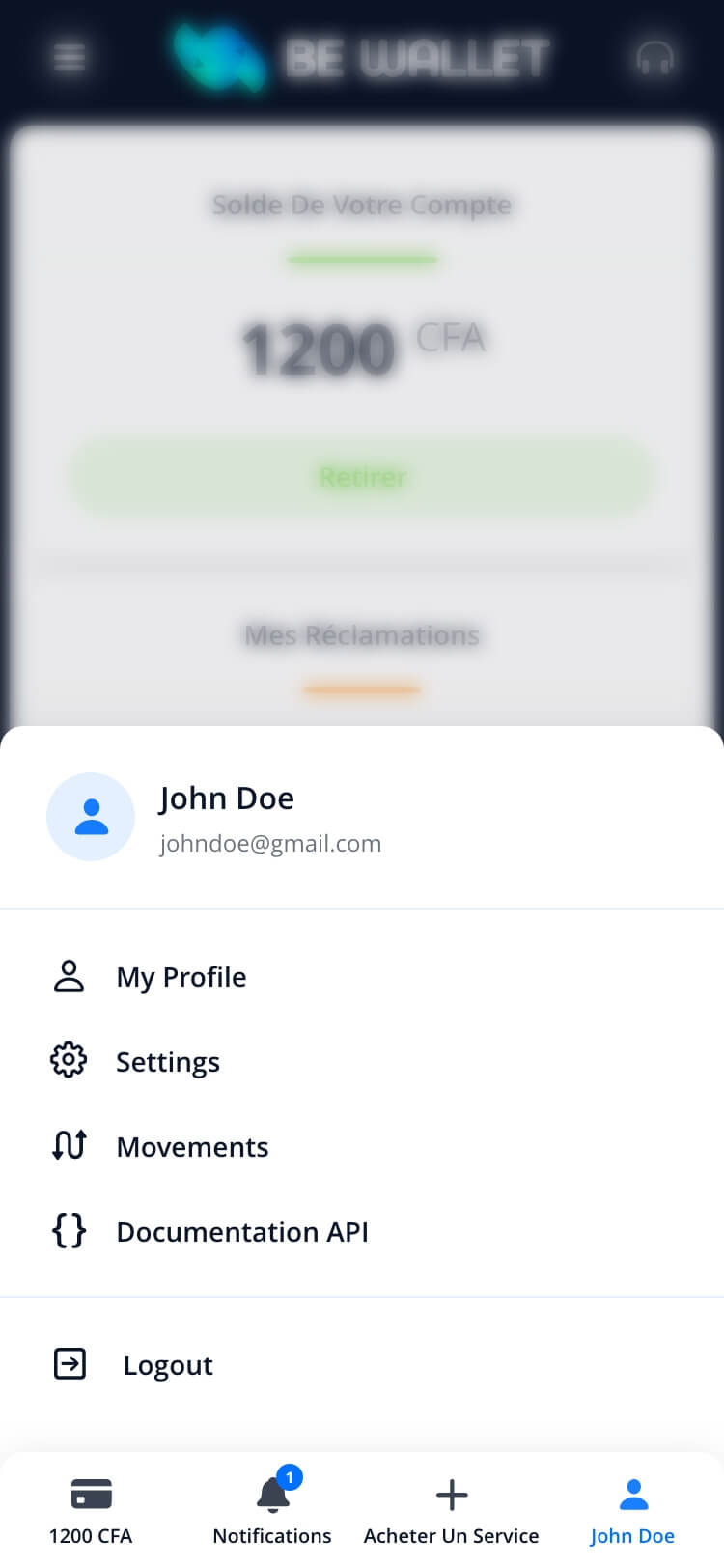Tap the John Doe account tab
This screenshot has width=724, height=1568.
(633, 1511)
